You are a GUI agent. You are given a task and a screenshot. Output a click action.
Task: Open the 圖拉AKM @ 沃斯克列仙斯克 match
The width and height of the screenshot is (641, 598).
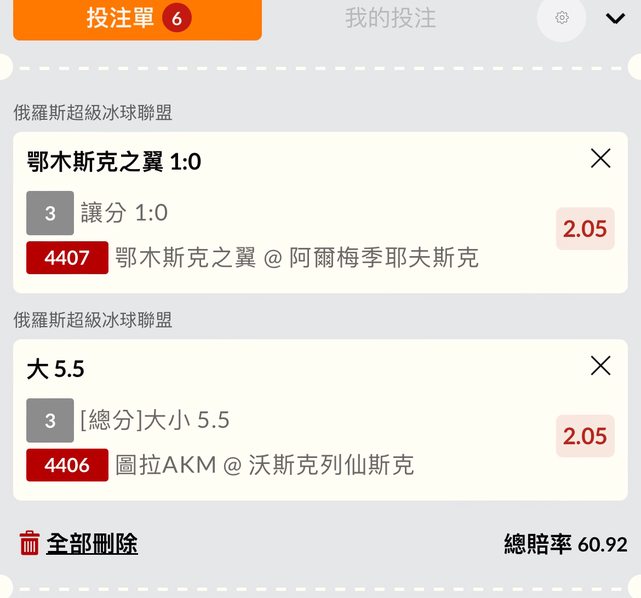click(x=264, y=465)
